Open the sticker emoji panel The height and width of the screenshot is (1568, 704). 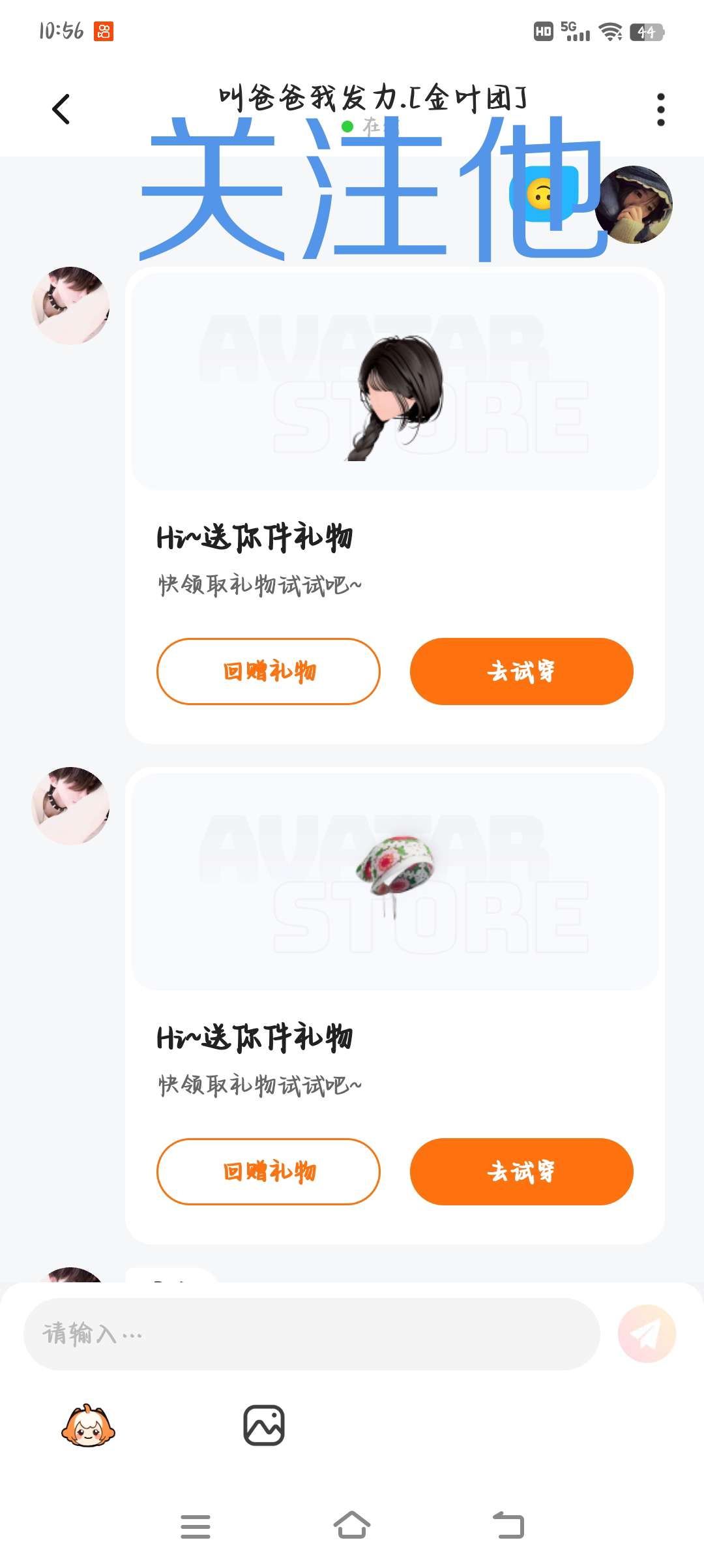tap(88, 1426)
